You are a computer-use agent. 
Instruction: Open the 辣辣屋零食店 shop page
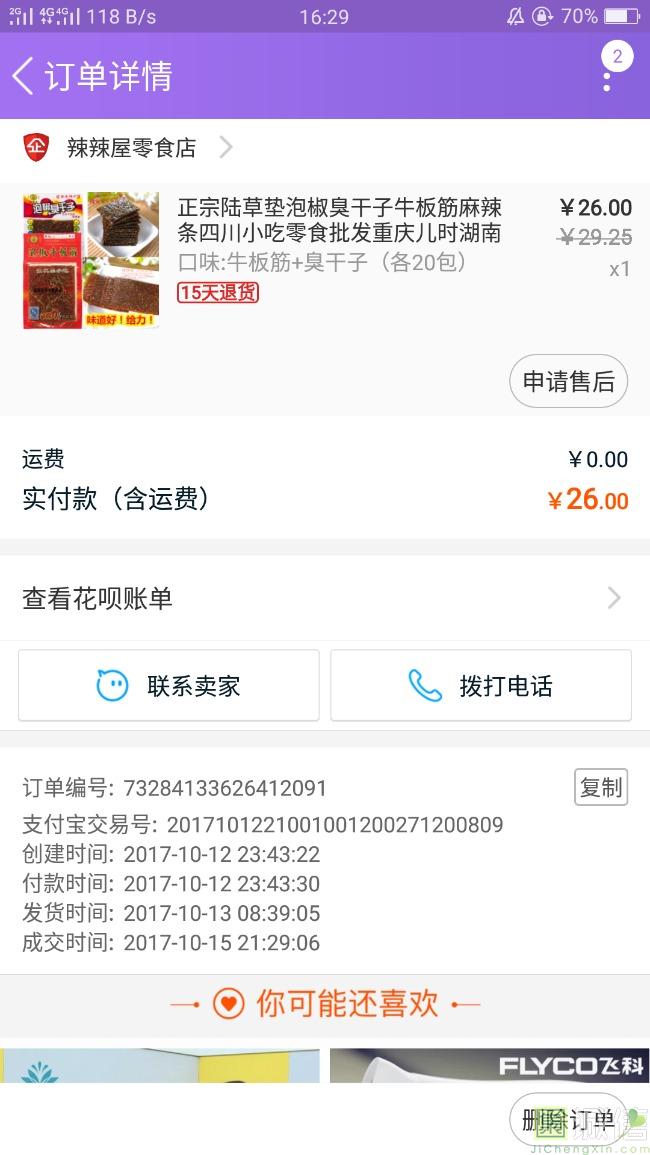coord(130,148)
